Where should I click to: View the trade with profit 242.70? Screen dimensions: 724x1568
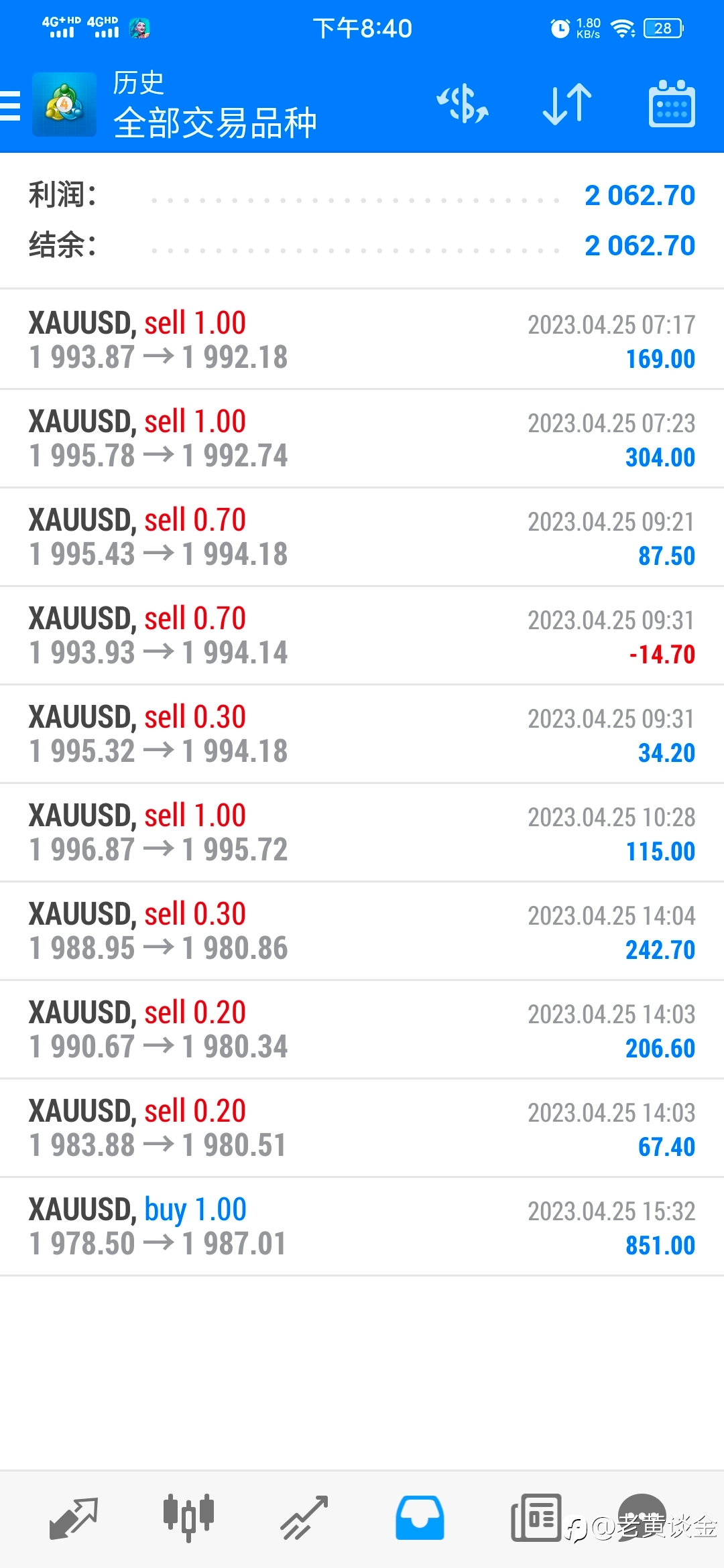362,931
